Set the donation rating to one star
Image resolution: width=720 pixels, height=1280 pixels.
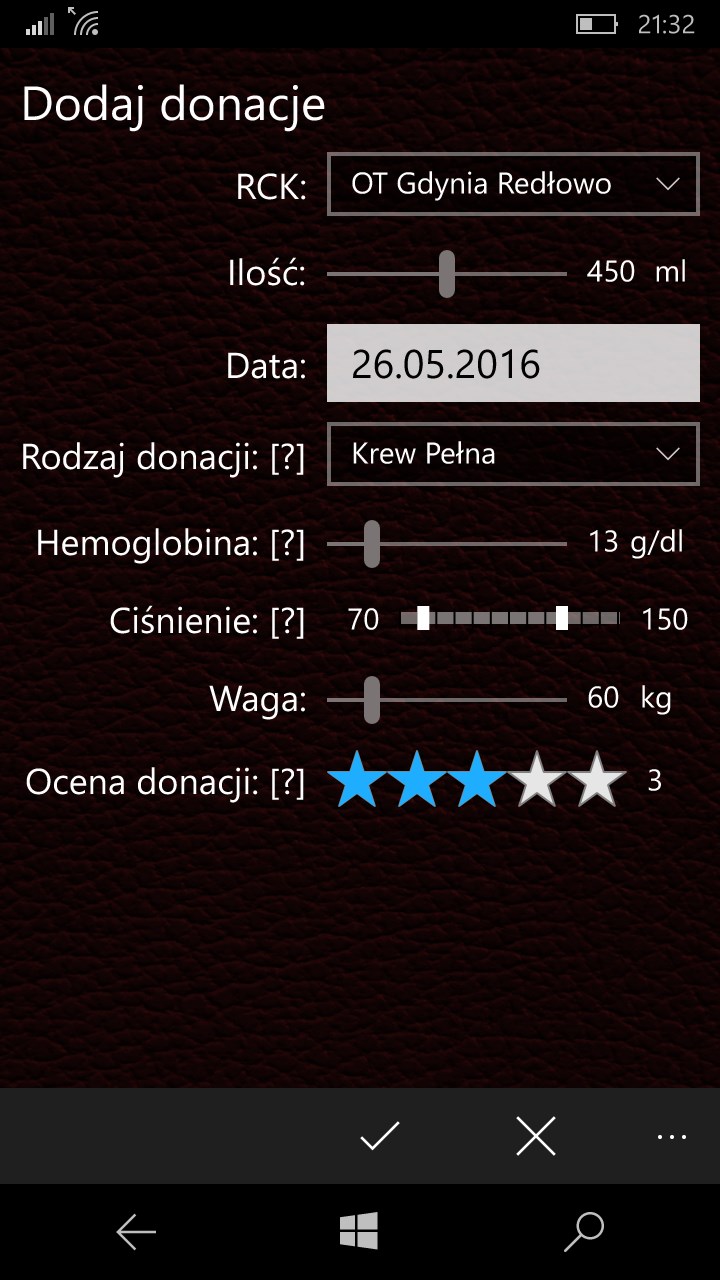pos(357,780)
